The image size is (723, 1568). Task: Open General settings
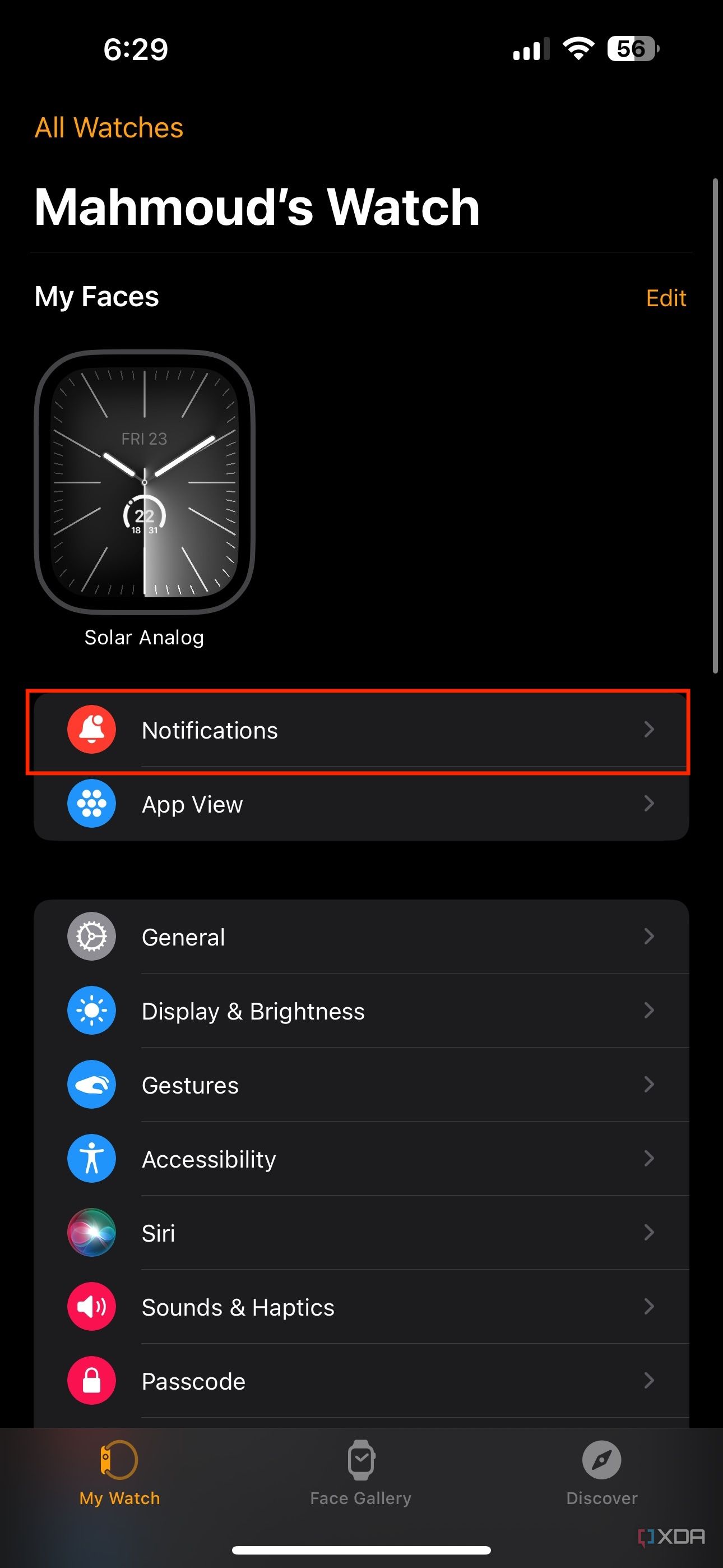coord(360,937)
